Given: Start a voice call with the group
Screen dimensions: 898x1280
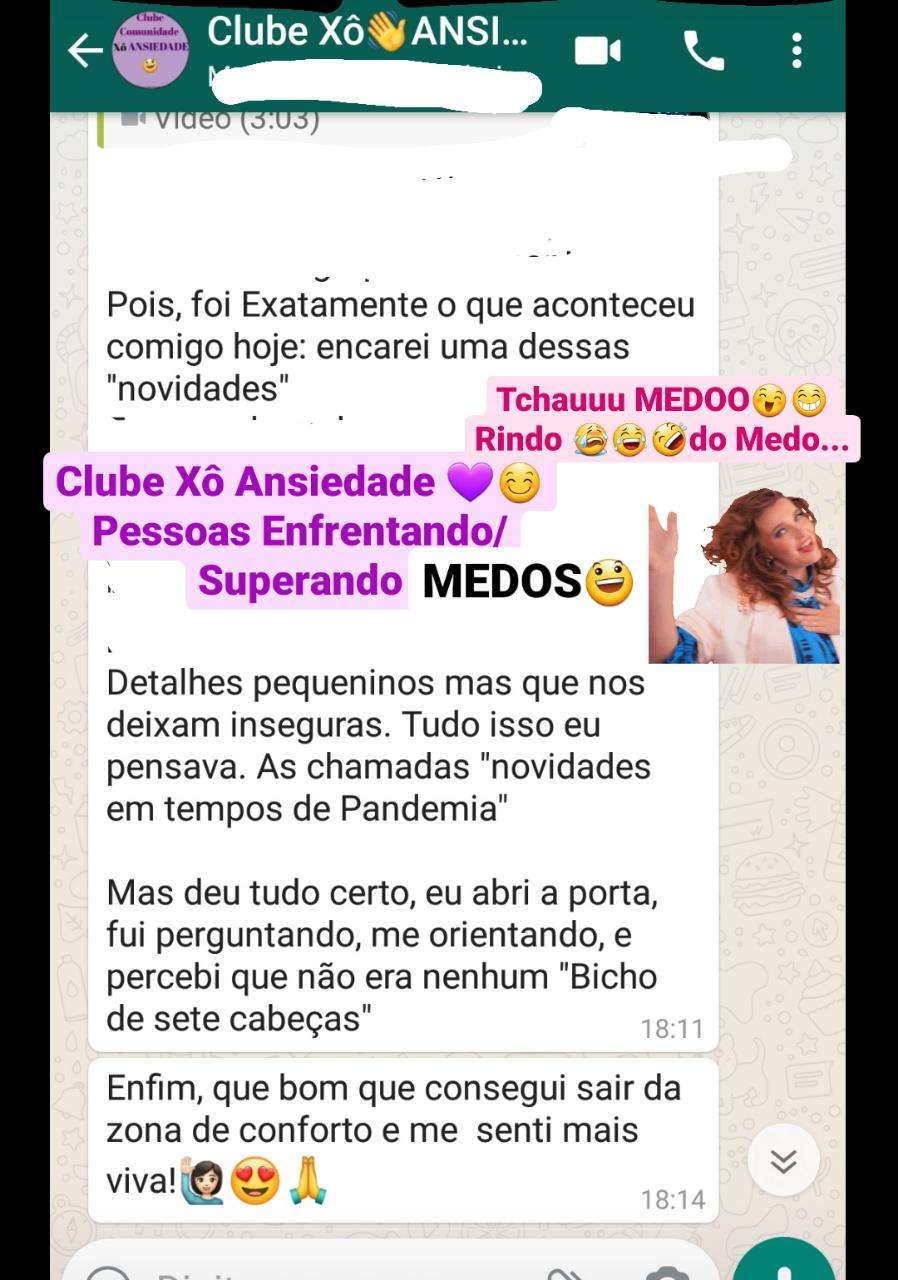Looking at the screenshot, I should coord(703,51).
